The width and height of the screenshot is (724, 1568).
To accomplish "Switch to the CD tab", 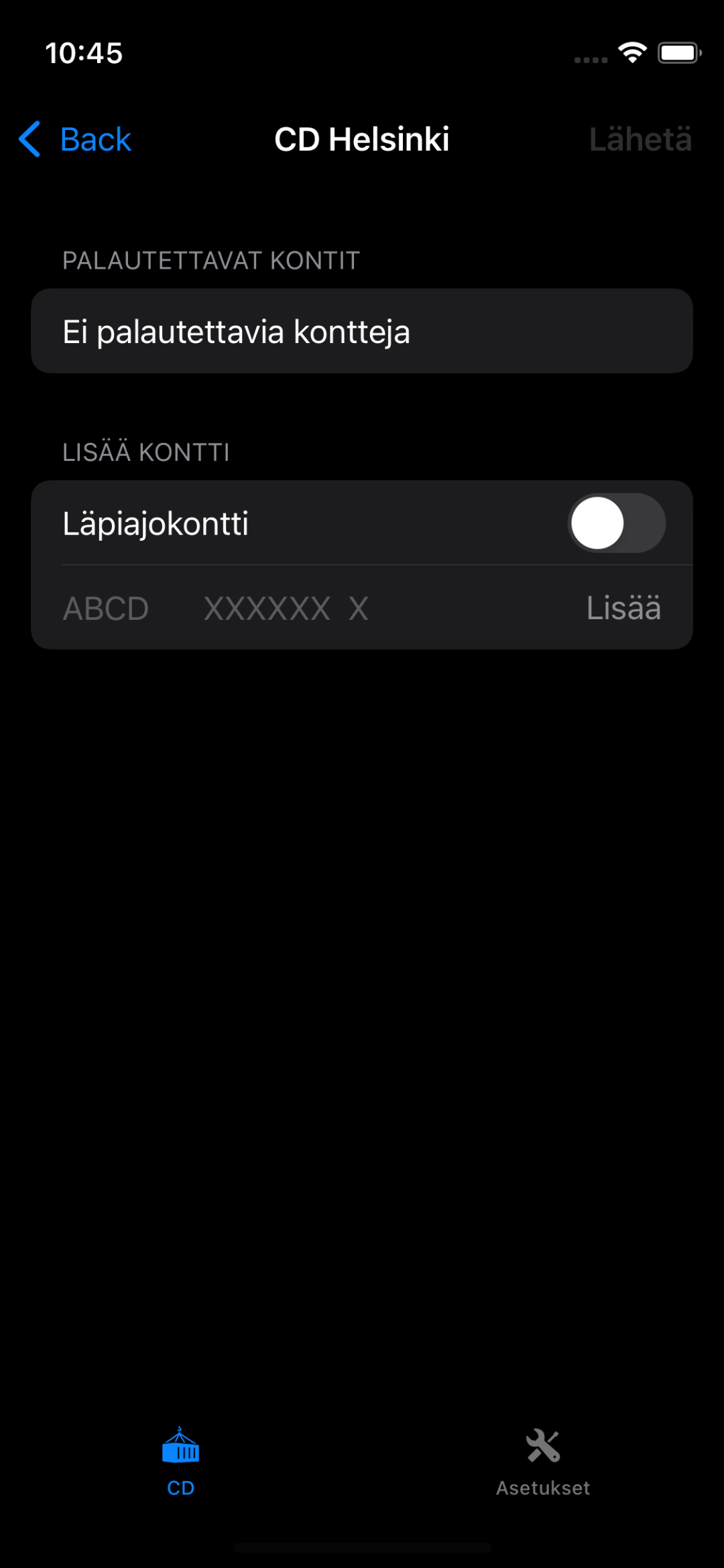I will click(x=180, y=1461).
